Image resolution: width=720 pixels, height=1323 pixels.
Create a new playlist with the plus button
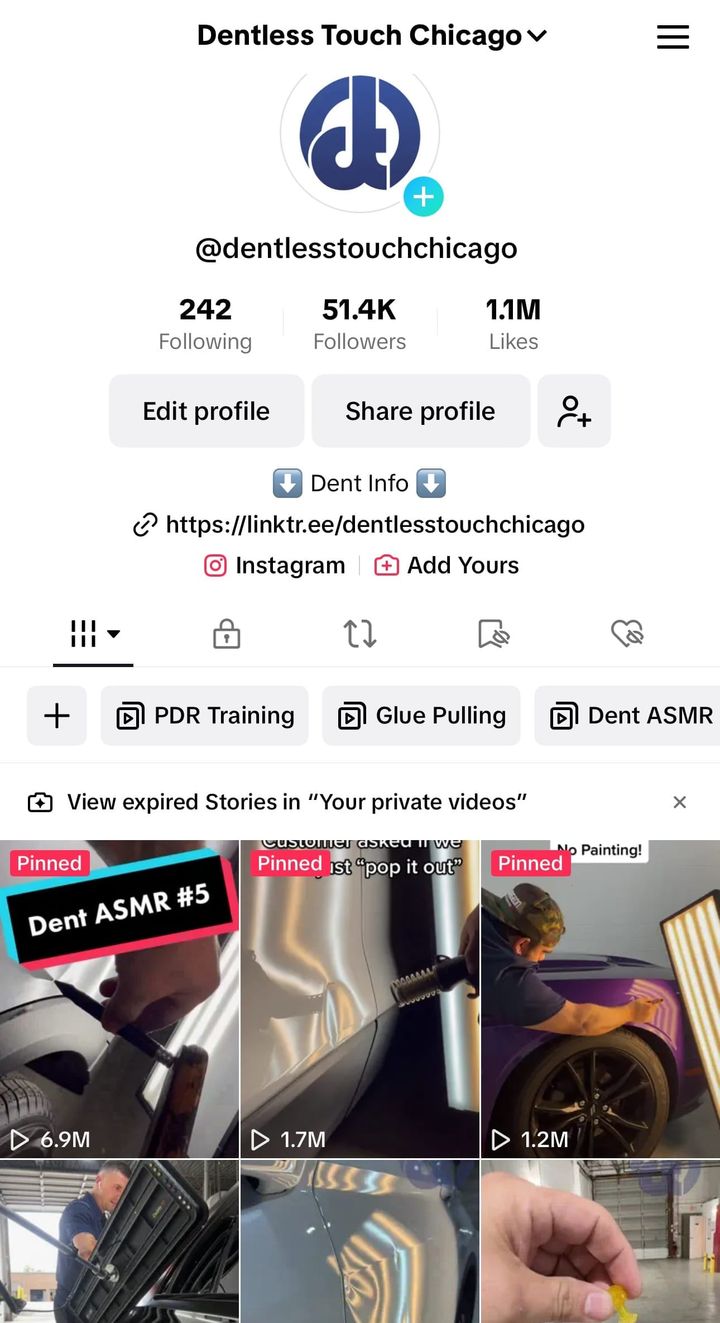(57, 715)
